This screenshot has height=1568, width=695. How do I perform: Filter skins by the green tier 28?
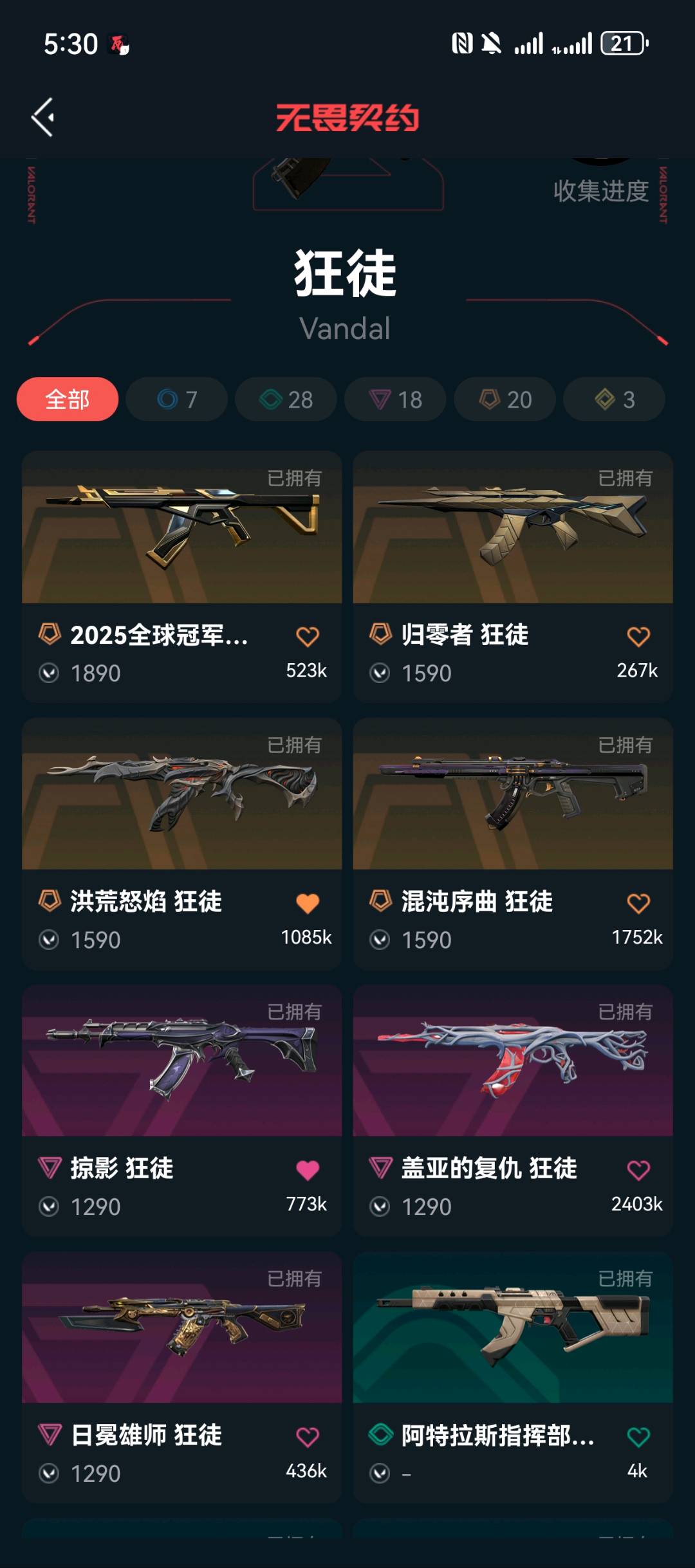pos(286,399)
